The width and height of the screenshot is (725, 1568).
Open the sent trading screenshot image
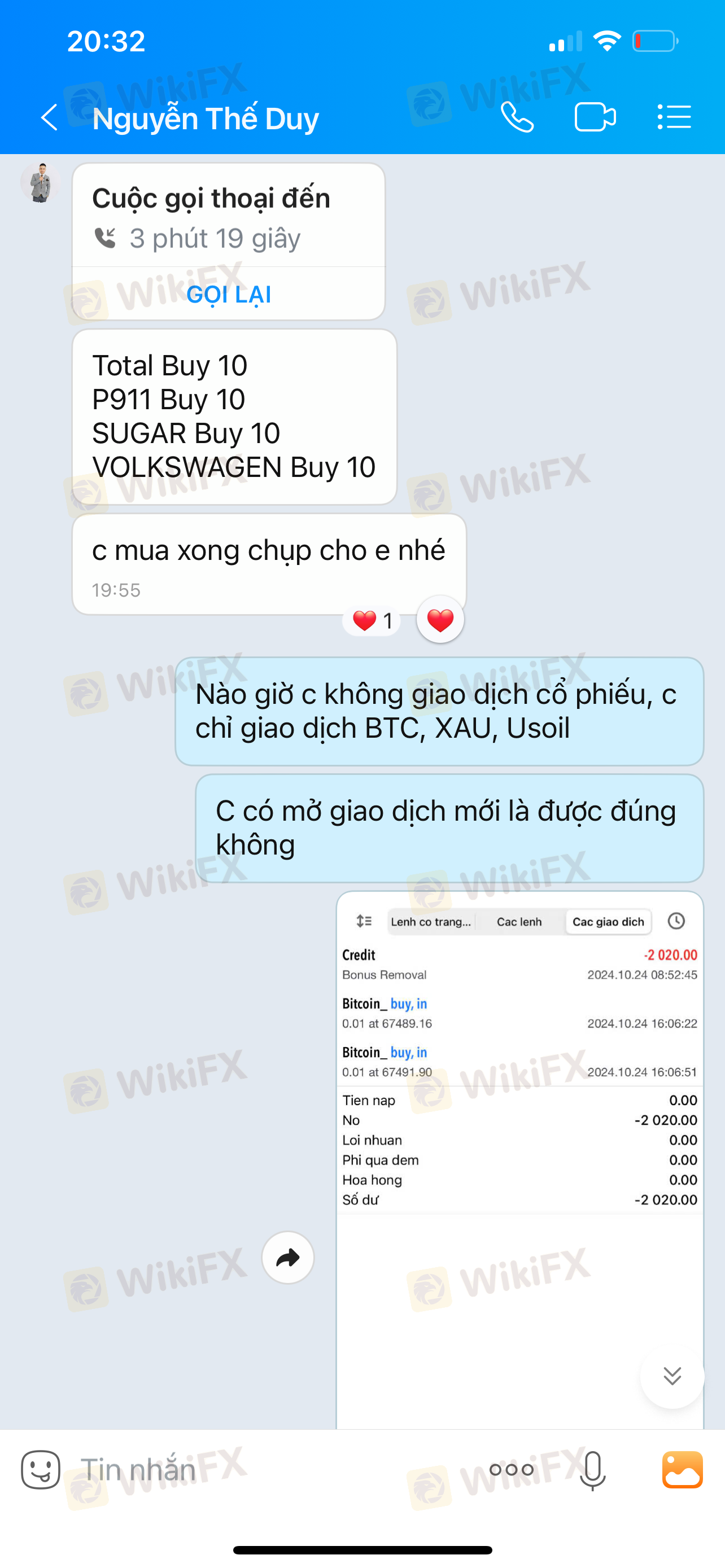click(519, 1157)
